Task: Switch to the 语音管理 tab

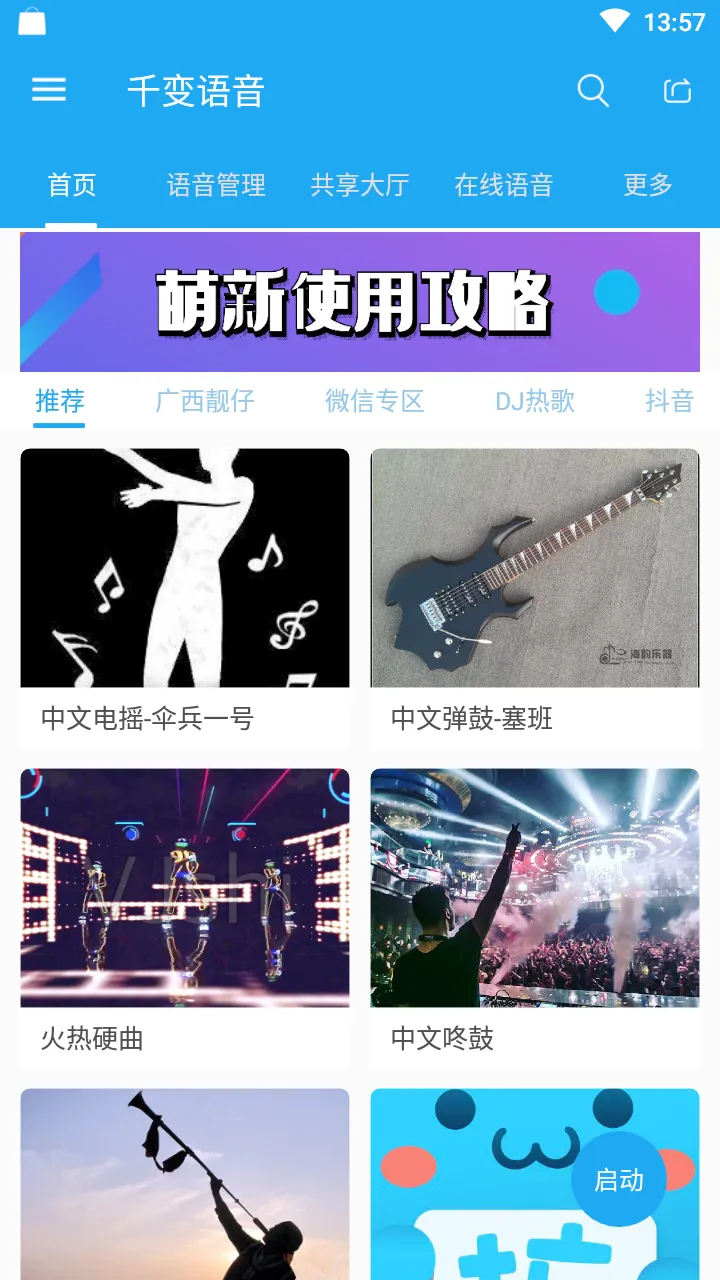Action: tap(216, 185)
